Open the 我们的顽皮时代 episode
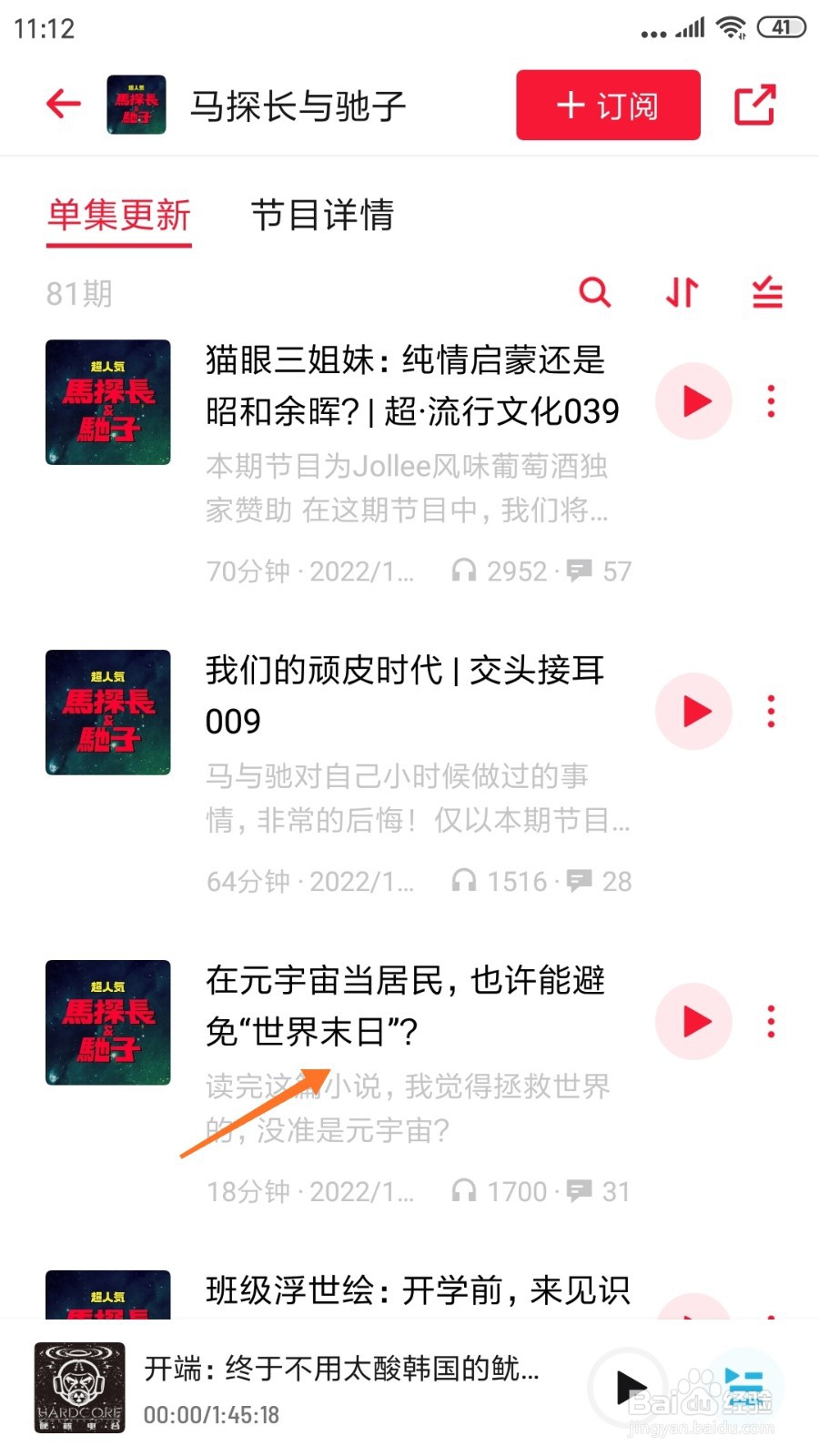This screenshot has width=819, height=1456. coord(405,695)
